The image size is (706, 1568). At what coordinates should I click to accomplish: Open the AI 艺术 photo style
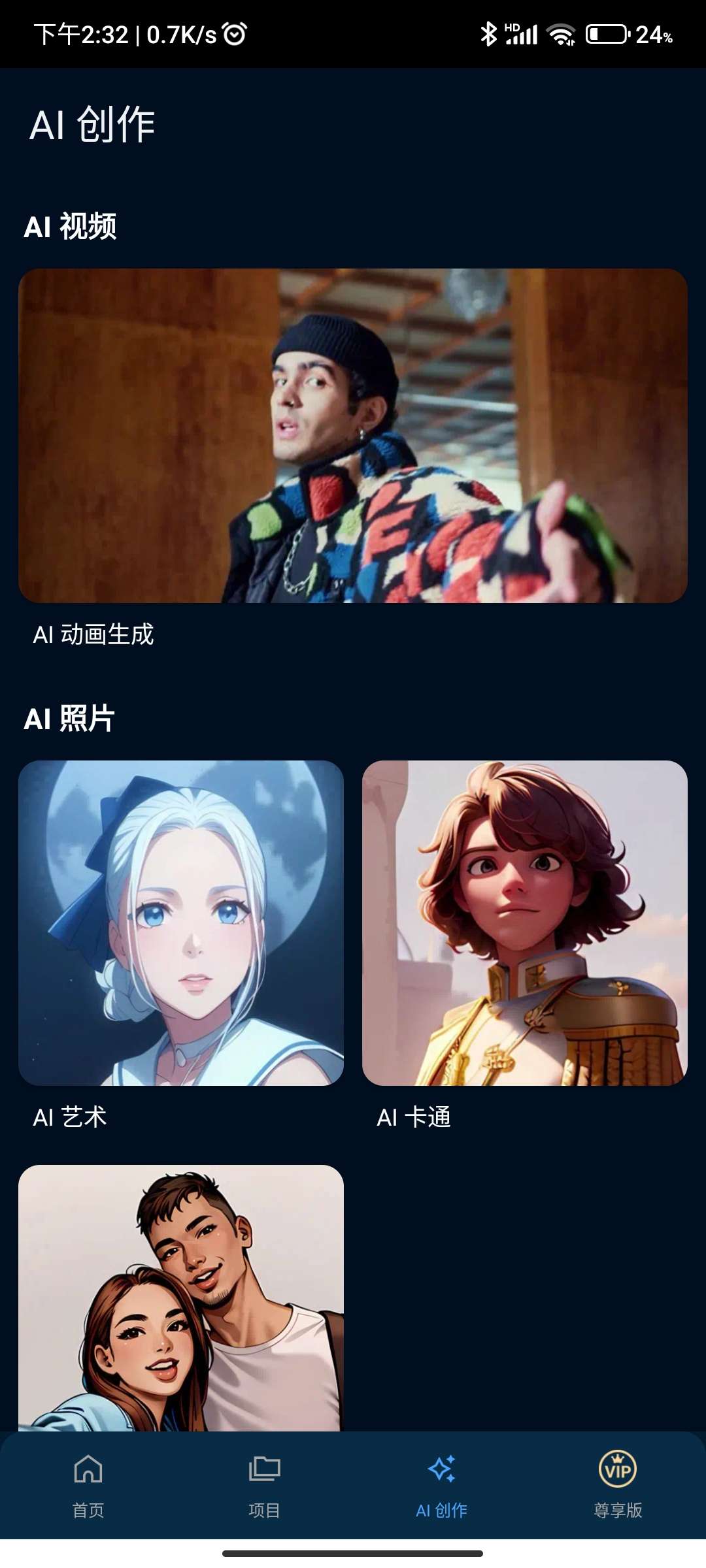point(181,923)
